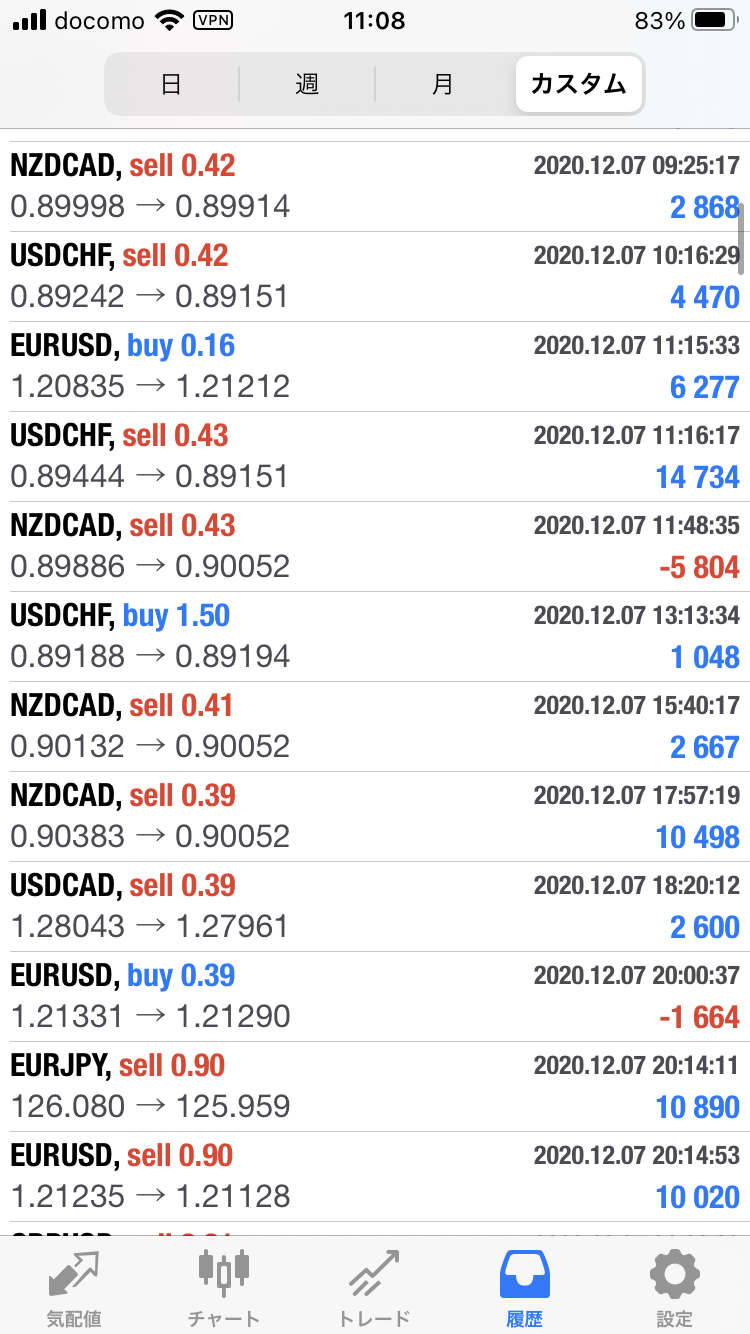Expand the NZDCAD sell 0.42 trade
The width and height of the screenshot is (750, 1334).
(x=375, y=187)
